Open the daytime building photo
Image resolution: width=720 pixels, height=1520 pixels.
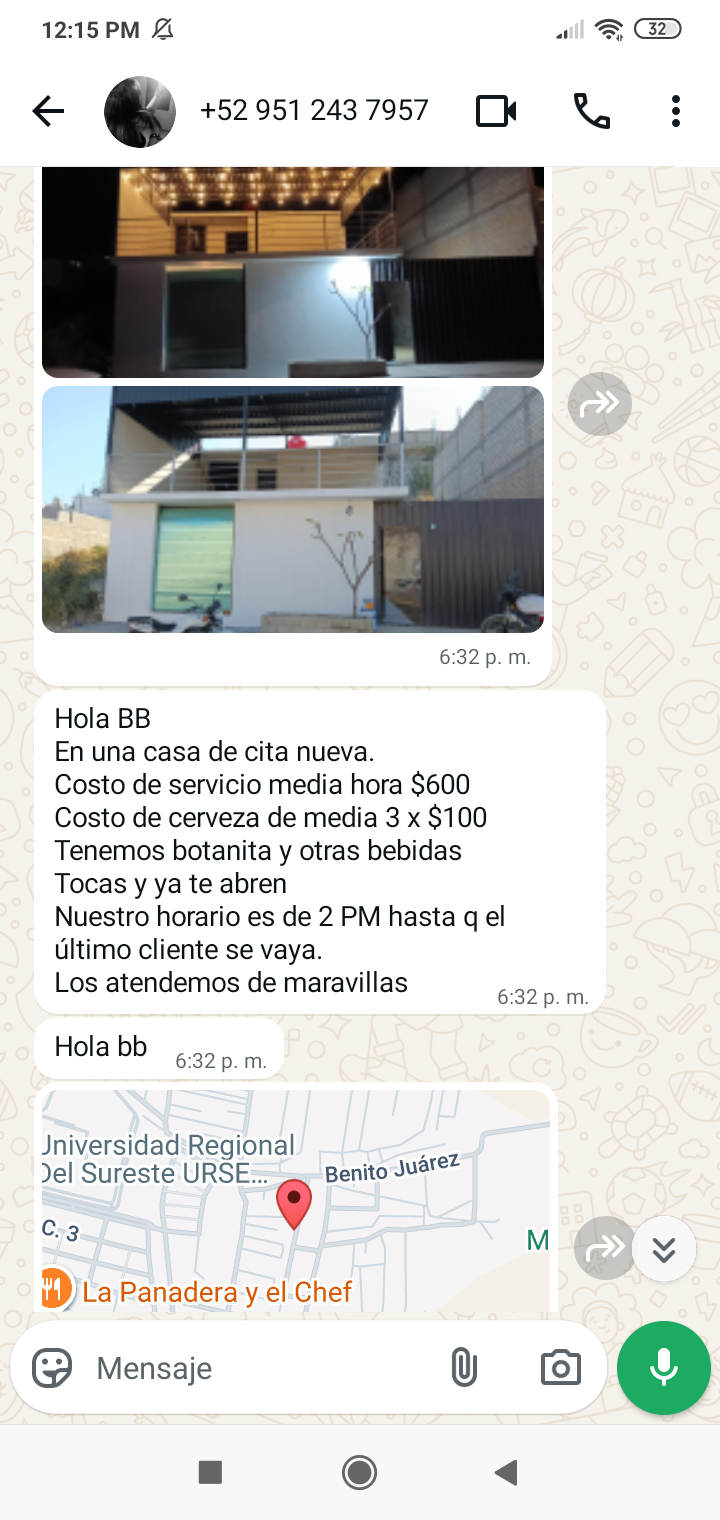click(x=293, y=509)
